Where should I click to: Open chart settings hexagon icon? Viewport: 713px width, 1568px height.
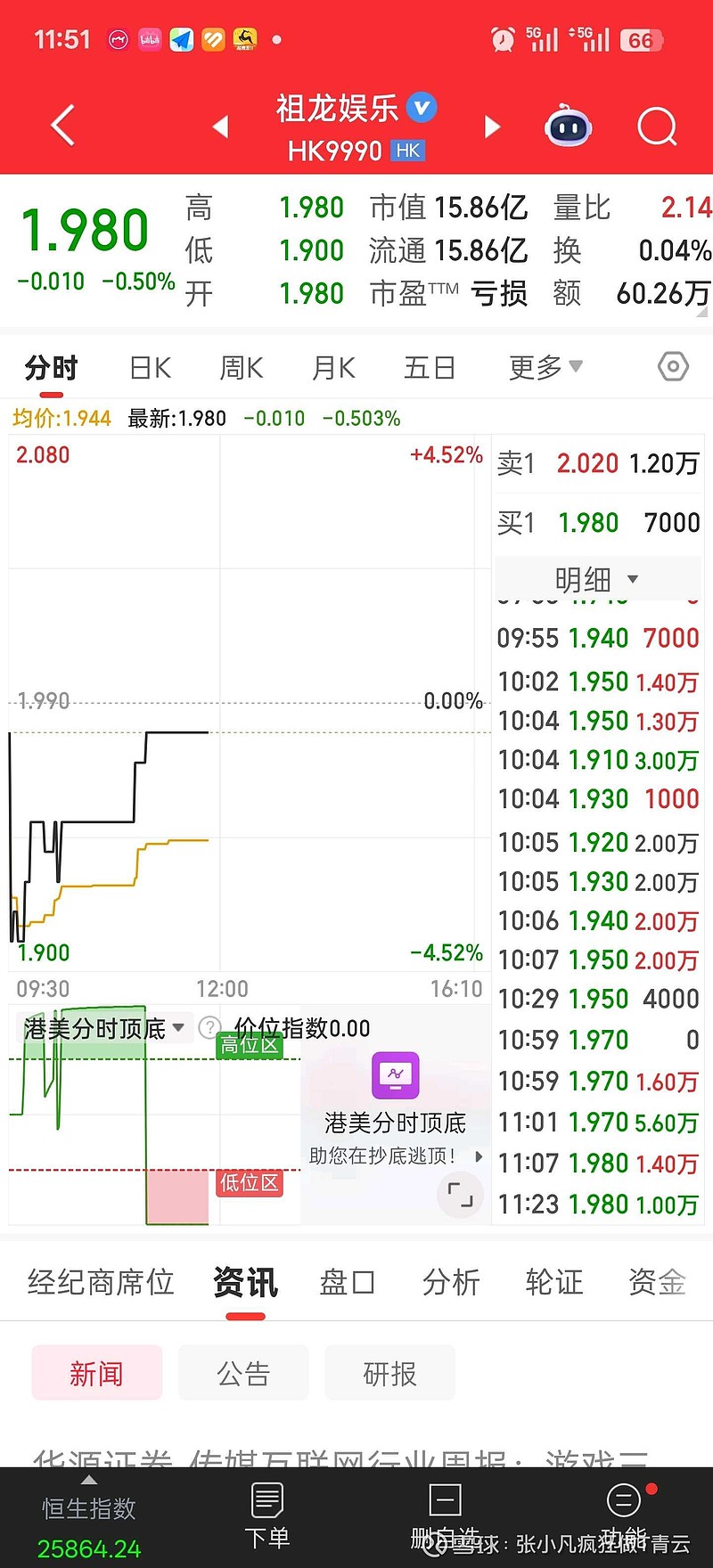click(x=673, y=366)
